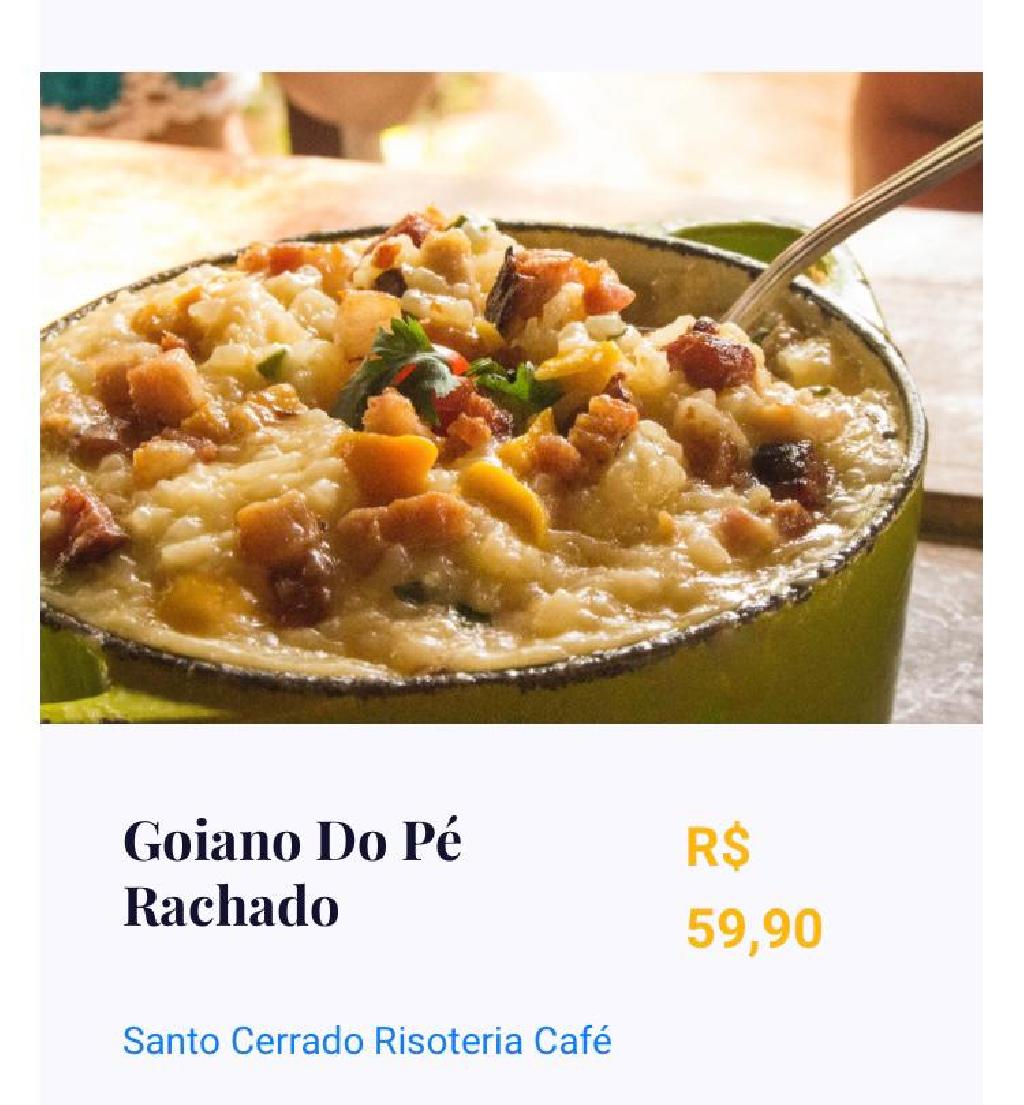Open Santo Cerrado Risoteria Café restaurant link

coord(366,1041)
